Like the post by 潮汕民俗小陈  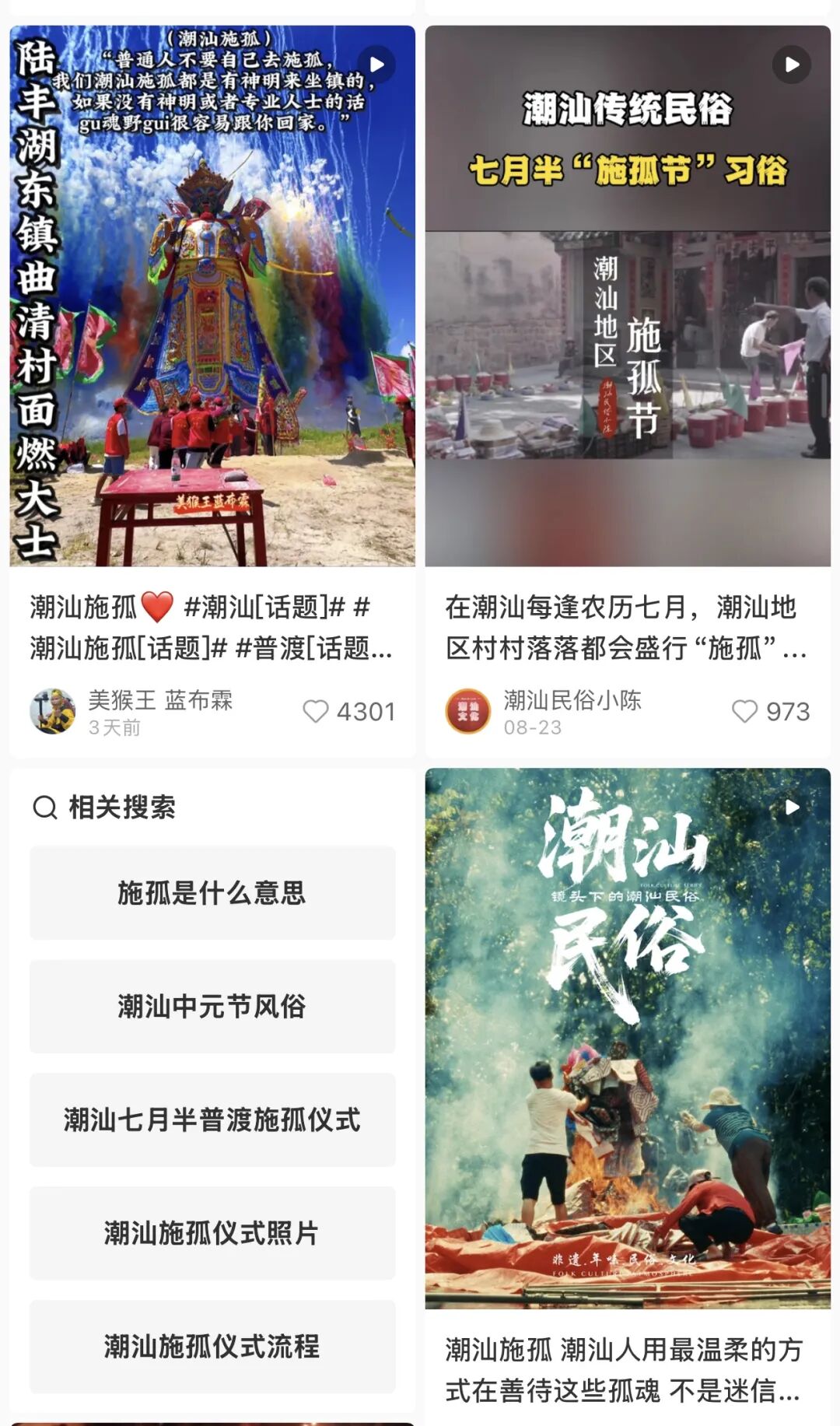744,711
